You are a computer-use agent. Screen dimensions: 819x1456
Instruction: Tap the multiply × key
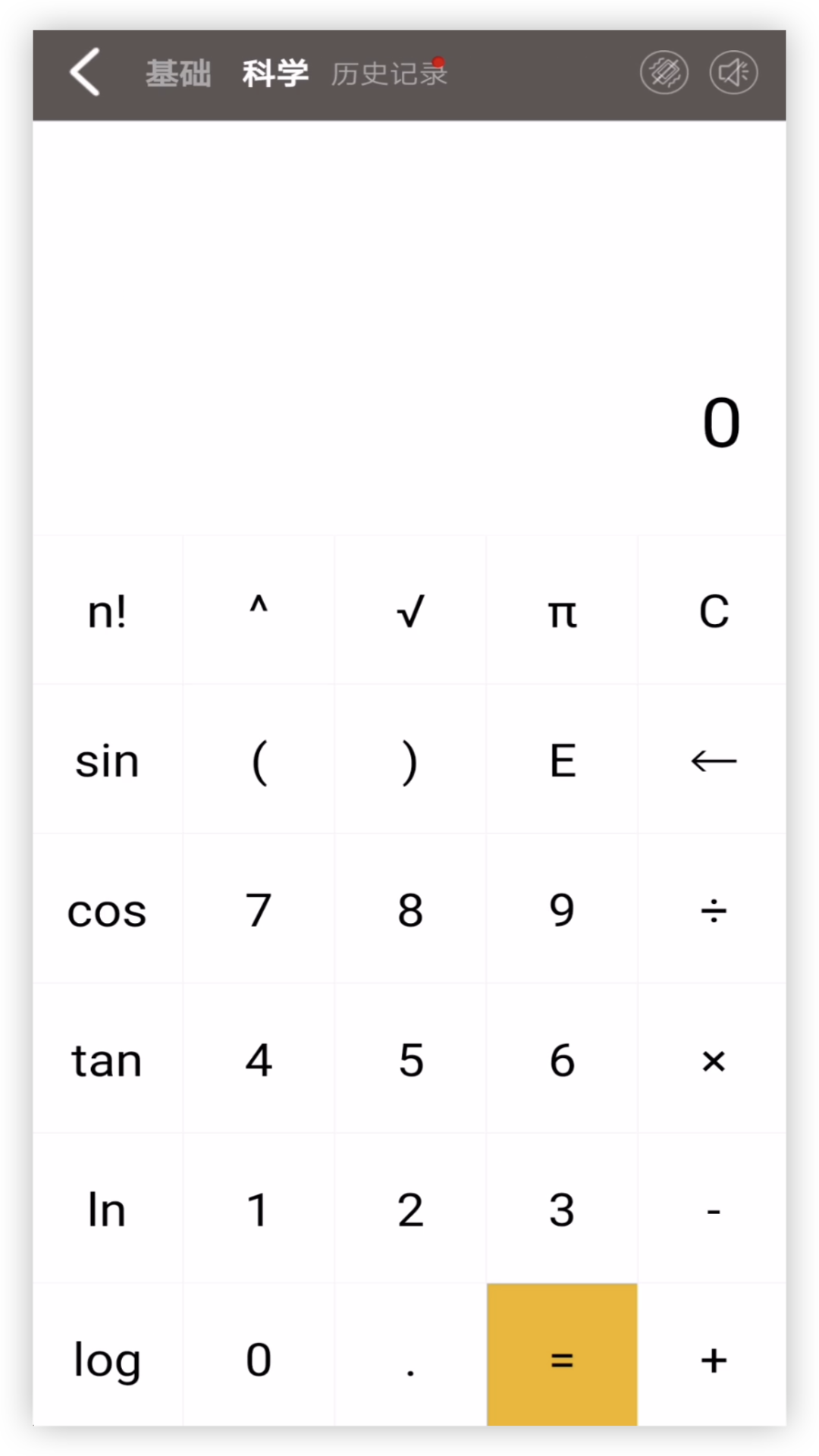pyautogui.click(x=713, y=1059)
